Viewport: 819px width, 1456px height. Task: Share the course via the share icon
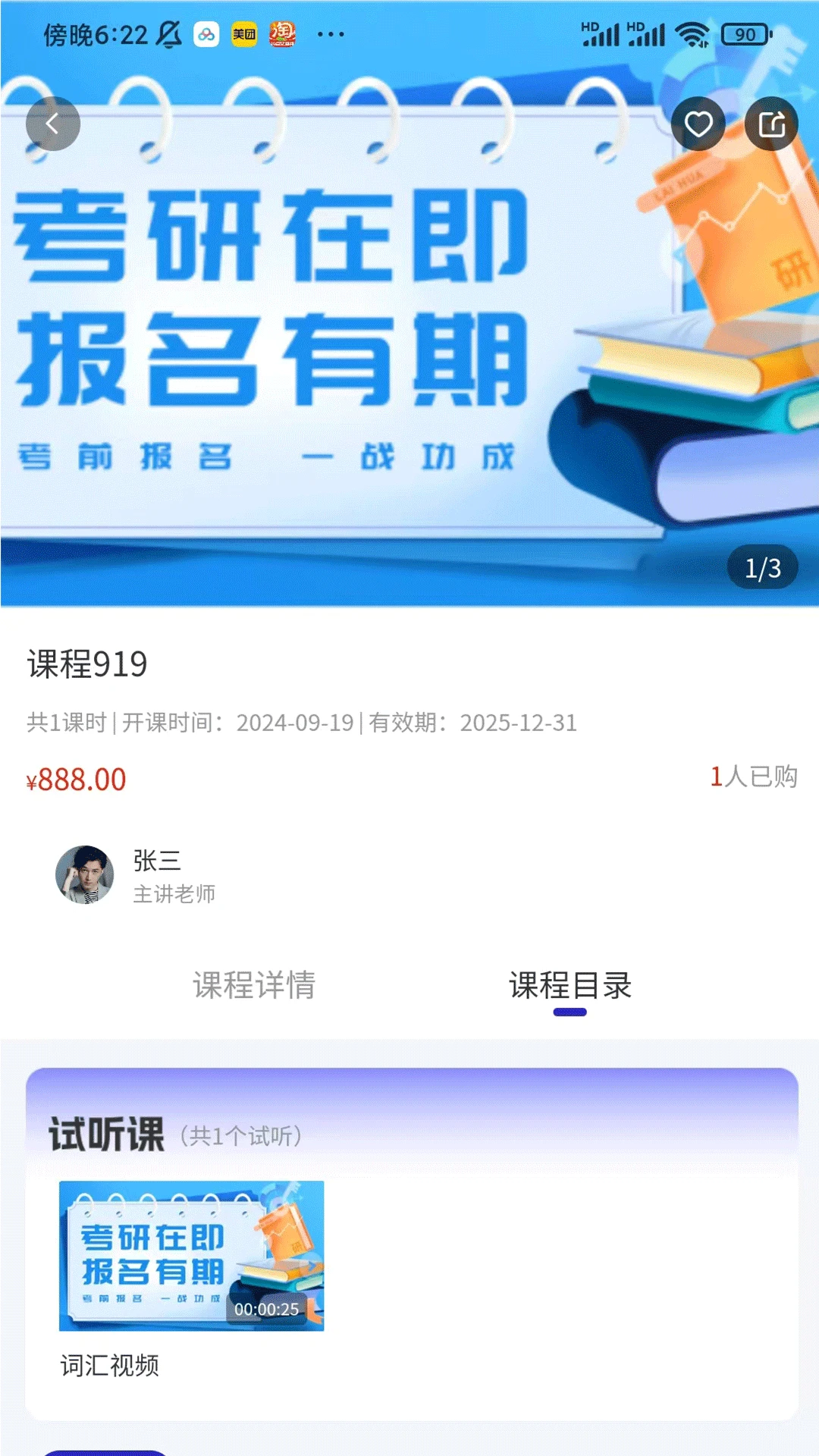point(773,124)
